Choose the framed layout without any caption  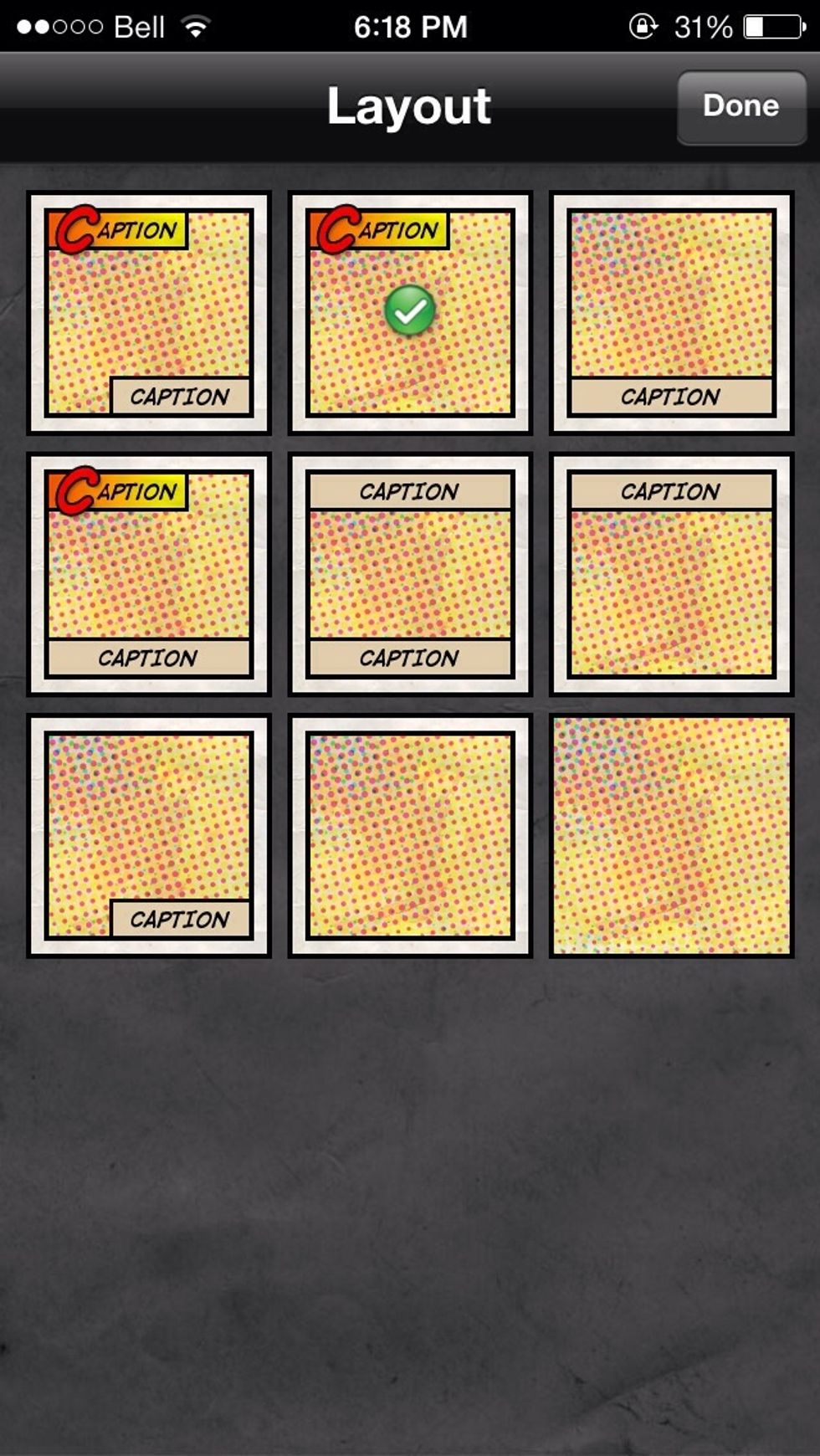pos(410,835)
